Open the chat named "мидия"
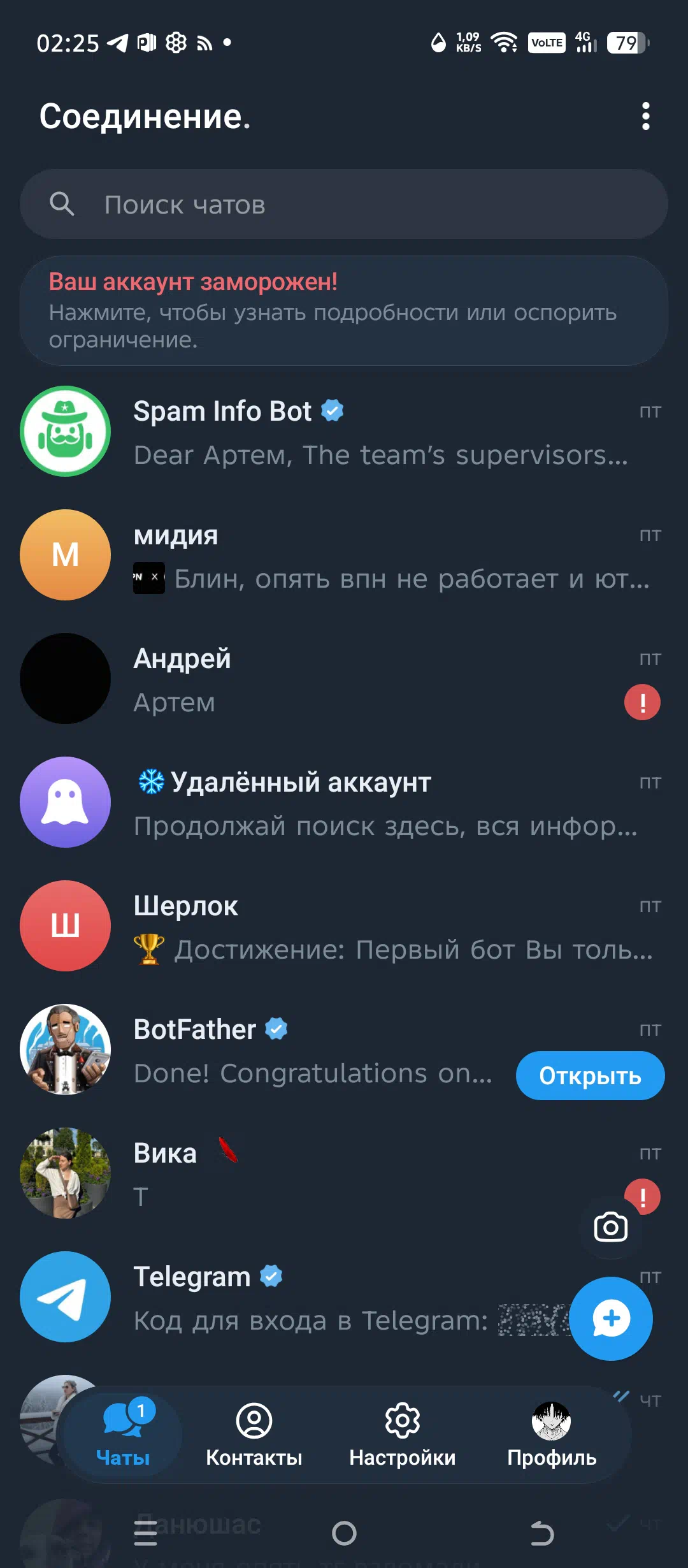 pyautogui.click(x=344, y=555)
